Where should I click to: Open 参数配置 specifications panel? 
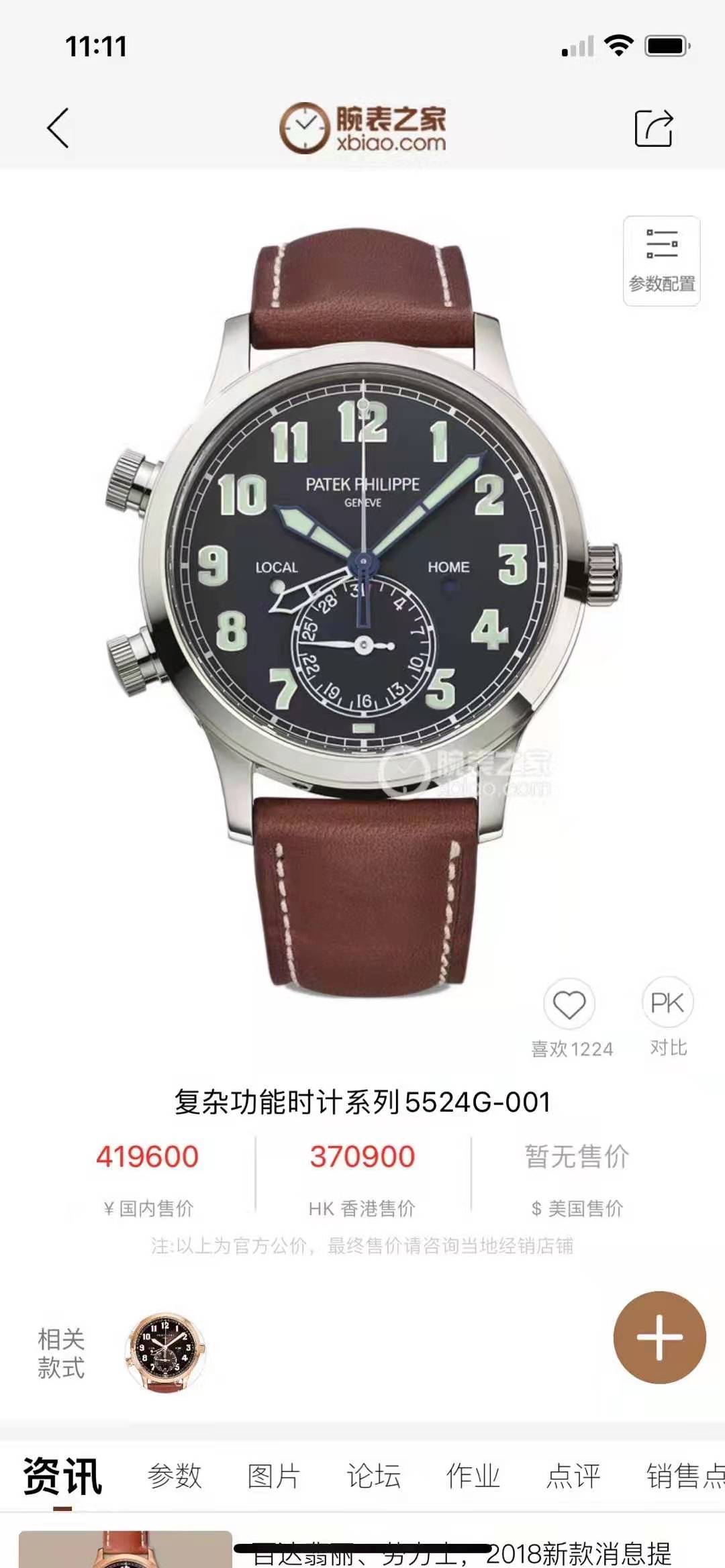[661, 262]
